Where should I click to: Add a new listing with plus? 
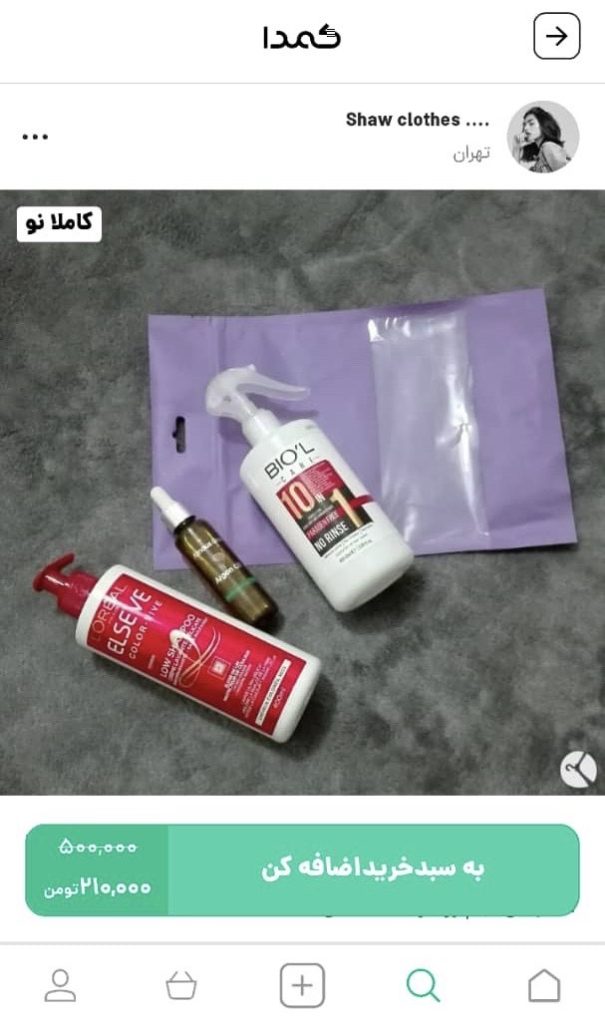(302, 986)
